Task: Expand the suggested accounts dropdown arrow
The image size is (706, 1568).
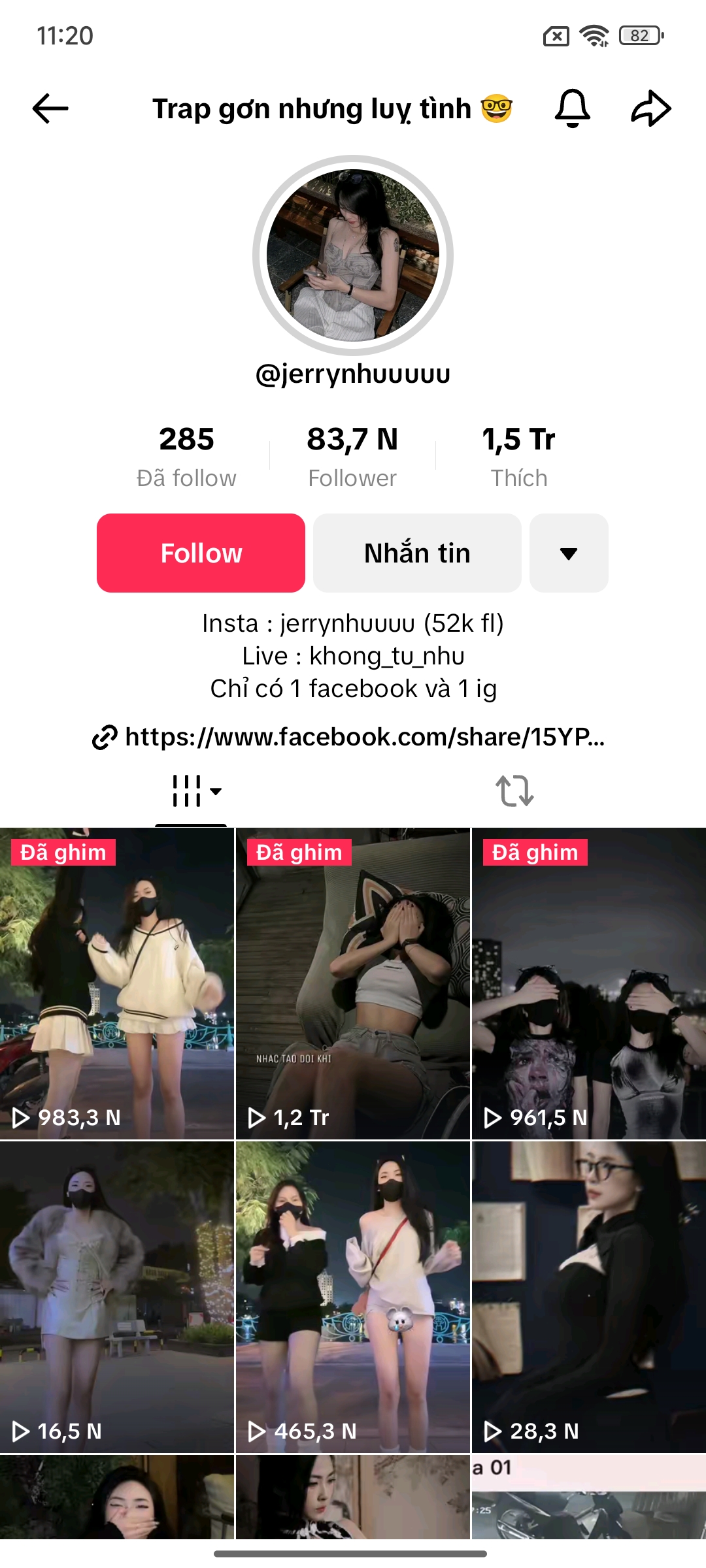Action: (x=569, y=553)
